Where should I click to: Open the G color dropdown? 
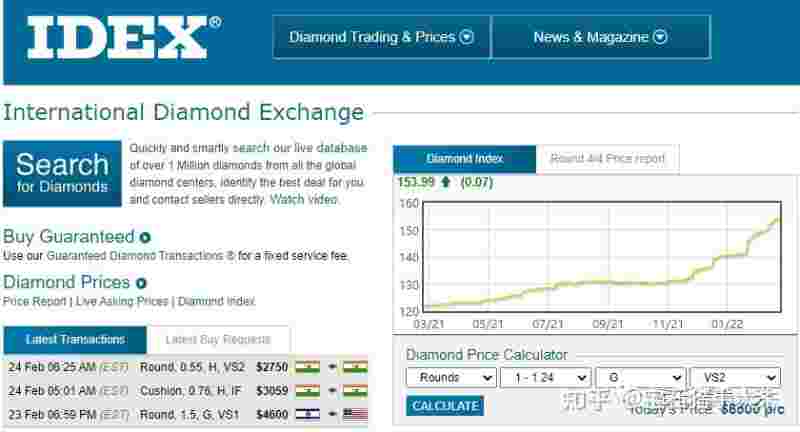click(640, 377)
